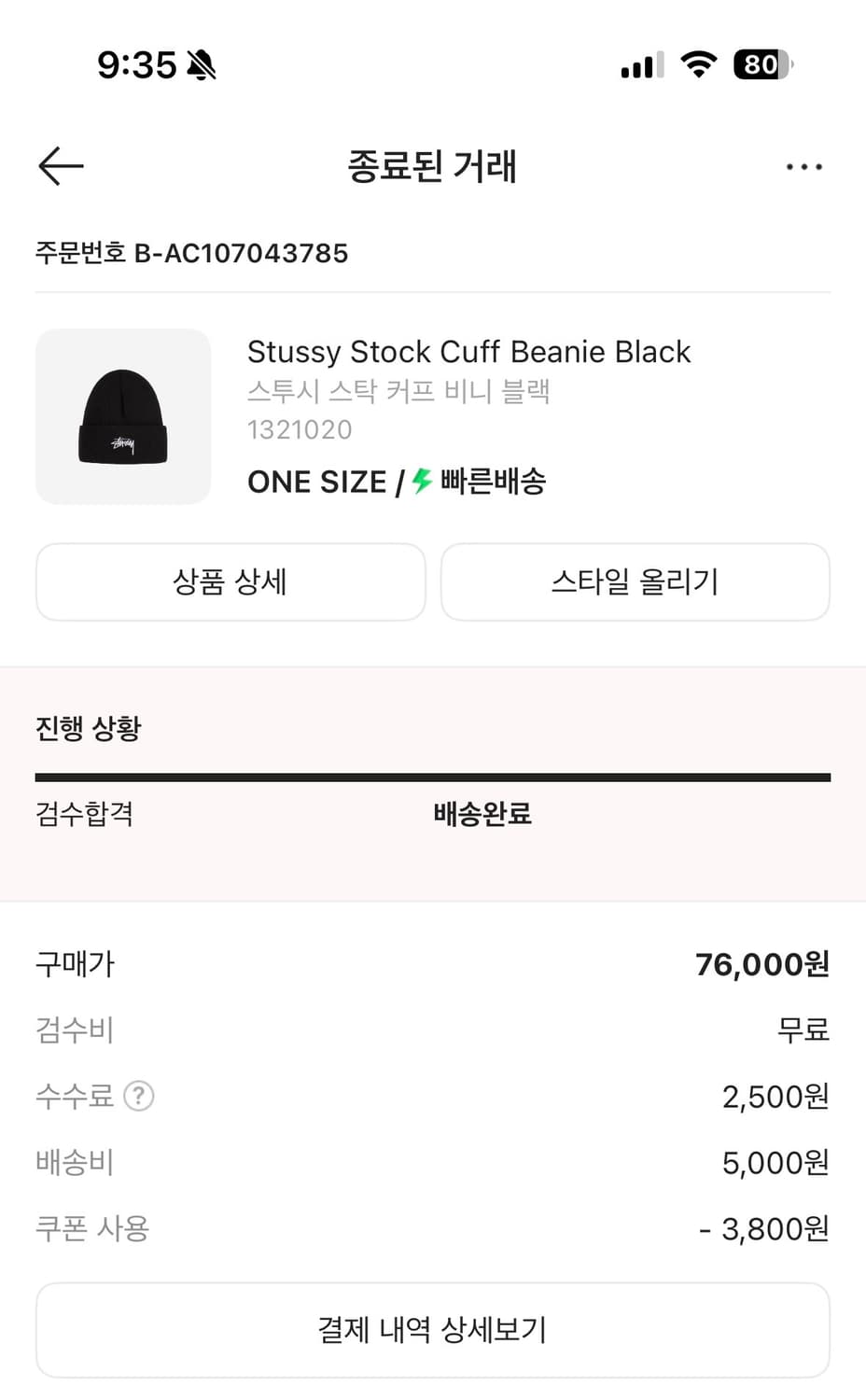Tap the 결제 내역 상세보기 button
The image size is (866, 1400).
point(433,1329)
